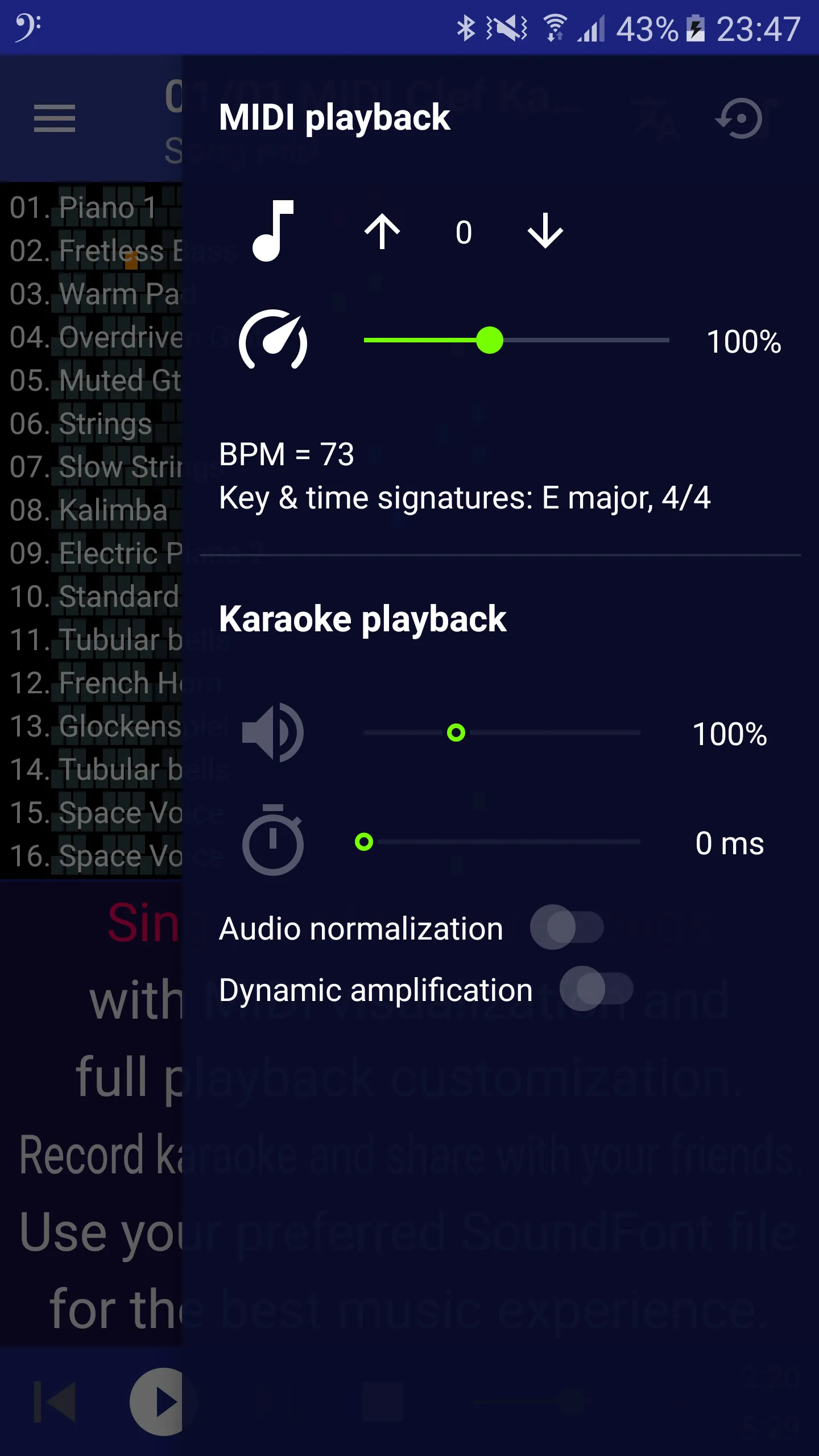Turn on Dynamic amplification
This screenshot has height=1456, width=819.
click(x=596, y=988)
